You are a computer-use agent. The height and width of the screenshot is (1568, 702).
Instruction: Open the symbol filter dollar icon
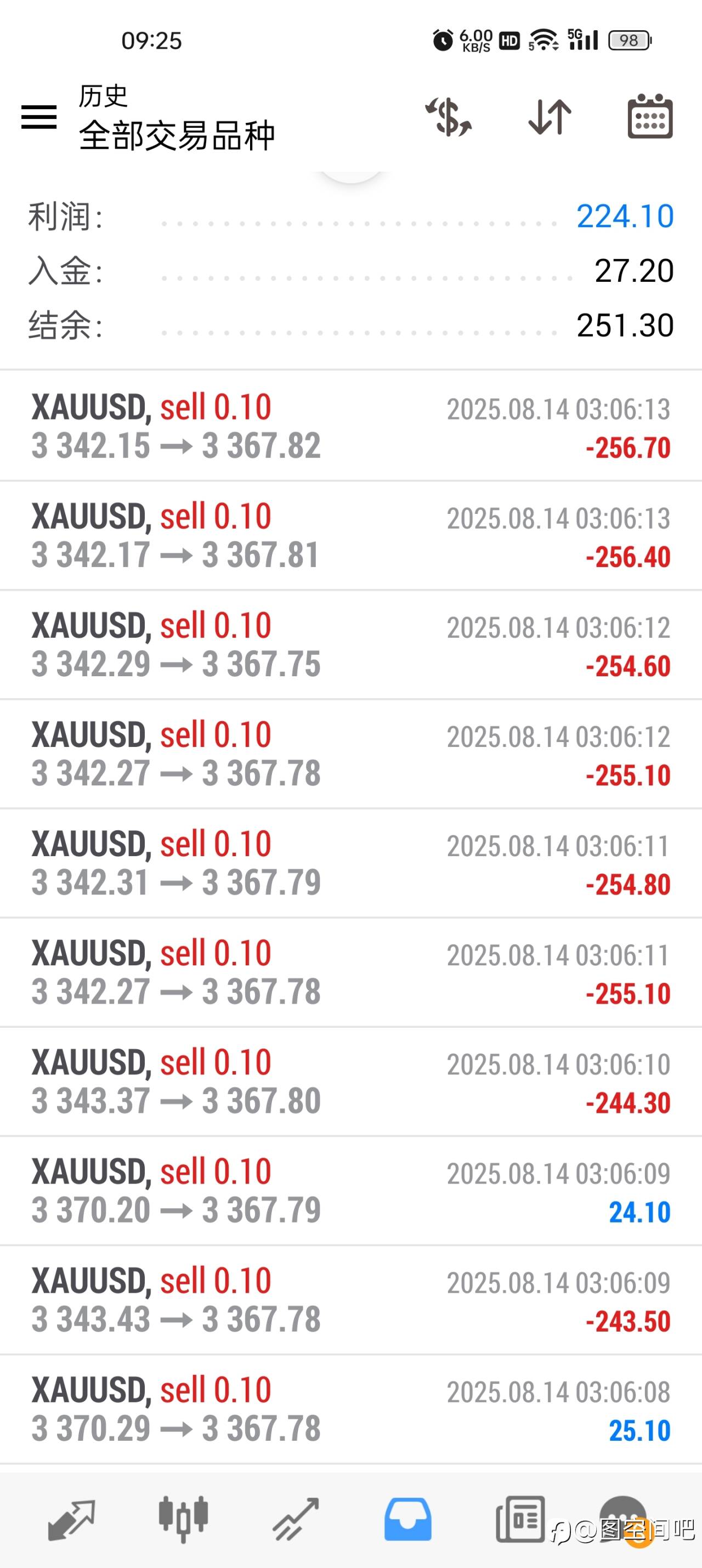(449, 116)
